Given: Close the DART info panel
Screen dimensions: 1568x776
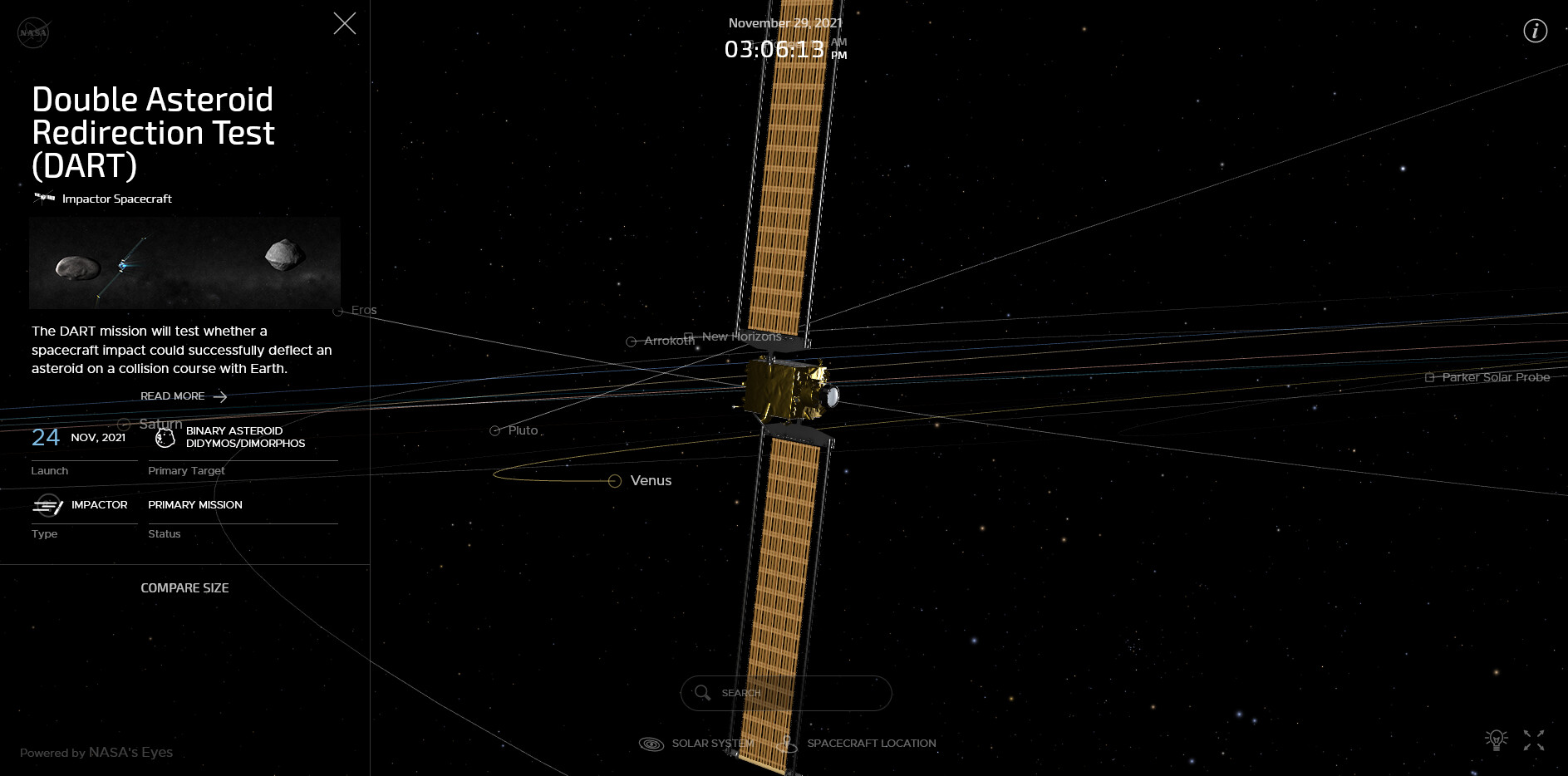Looking at the screenshot, I should click(x=344, y=23).
